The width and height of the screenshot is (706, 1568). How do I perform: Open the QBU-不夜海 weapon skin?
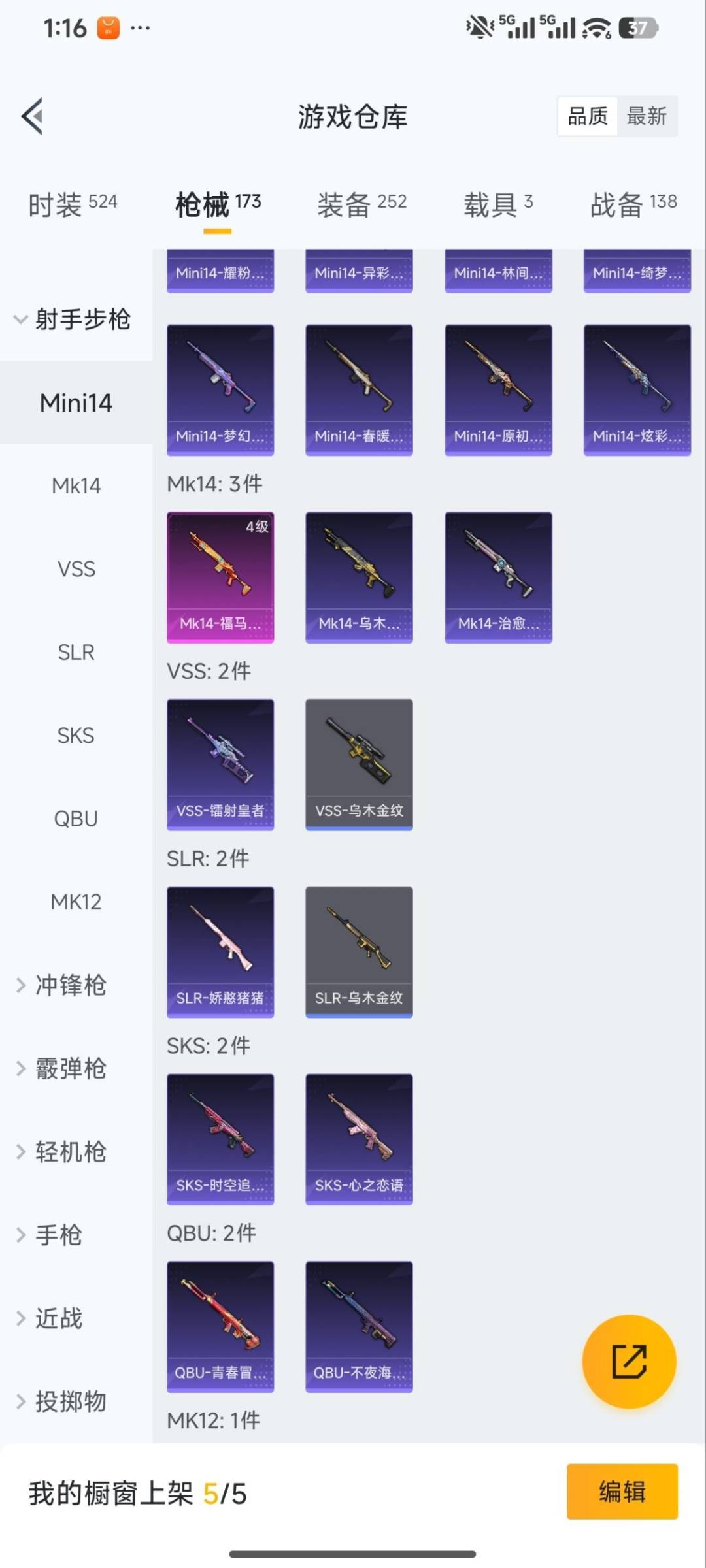(358, 1326)
